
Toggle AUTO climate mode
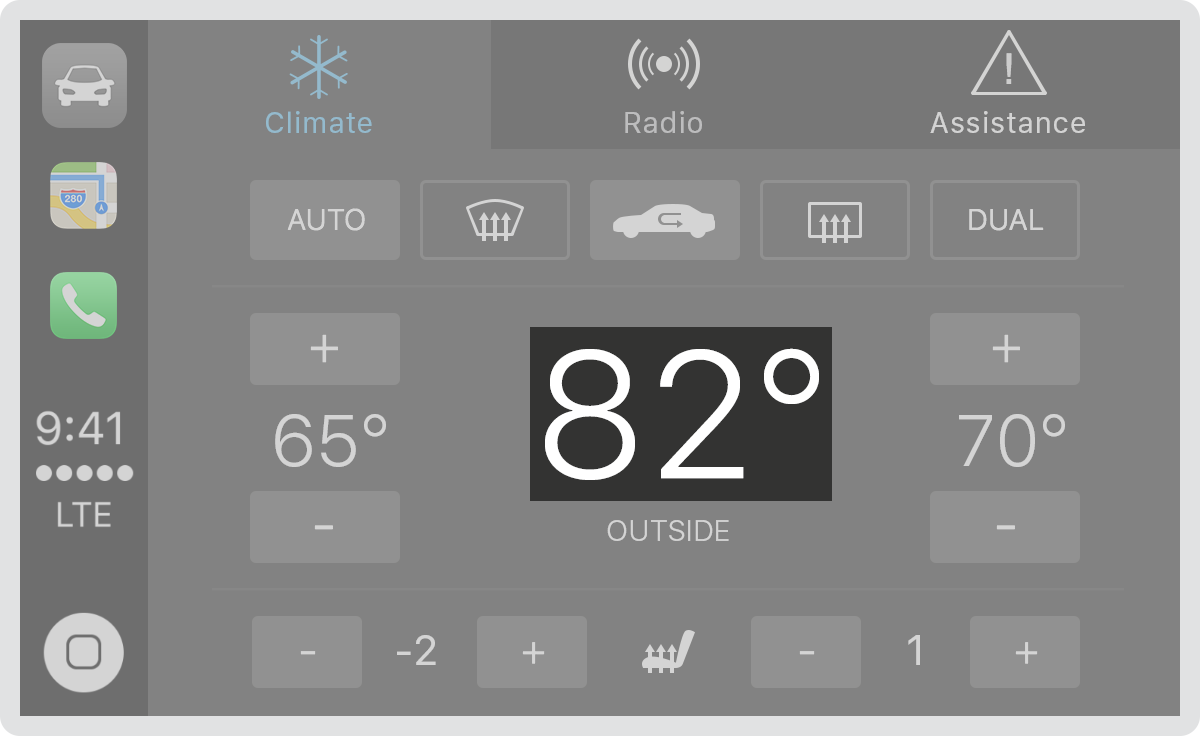(x=325, y=220)
